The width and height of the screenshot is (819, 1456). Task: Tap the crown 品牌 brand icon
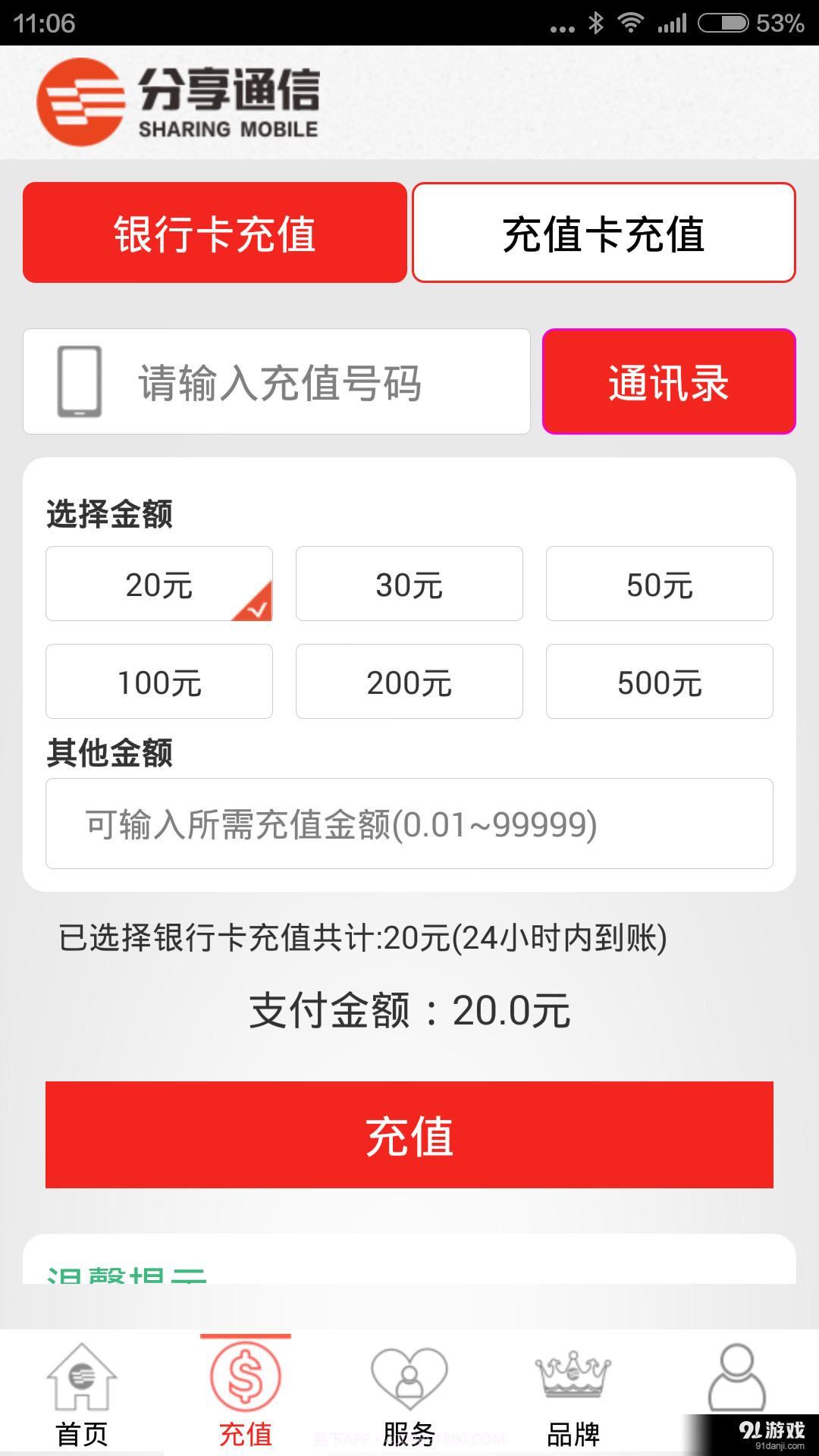(x=573, y=1380)
